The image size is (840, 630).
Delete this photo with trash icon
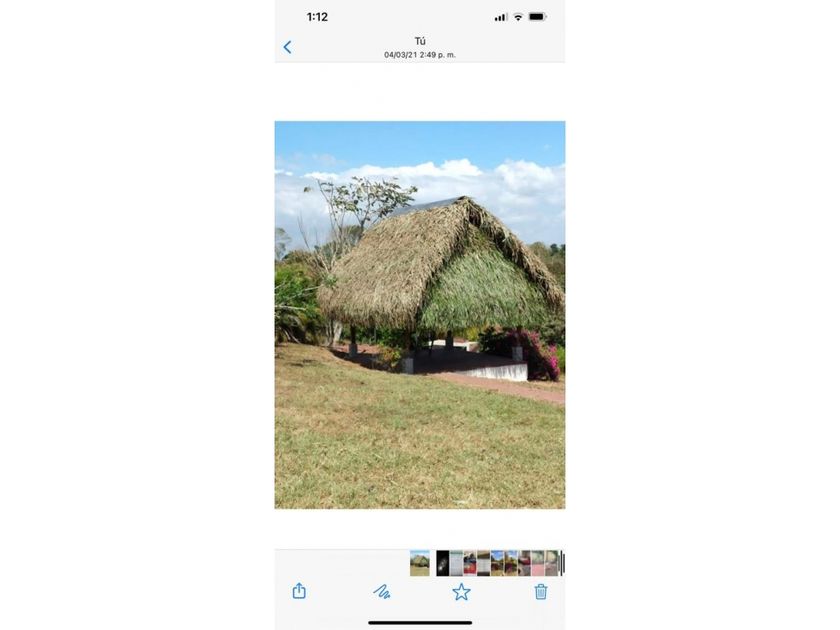click(x=541, y=591)
